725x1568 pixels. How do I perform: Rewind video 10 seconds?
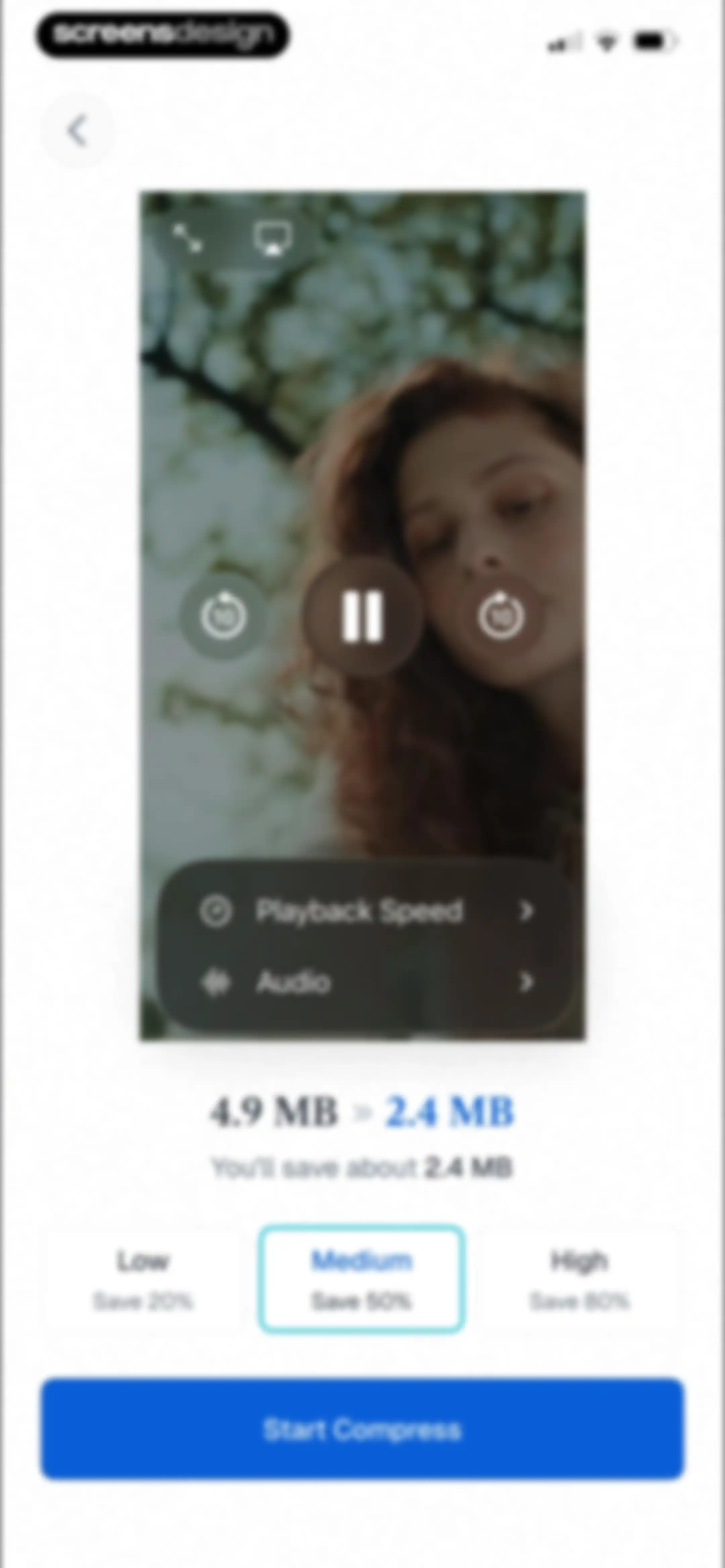point(224,616)
